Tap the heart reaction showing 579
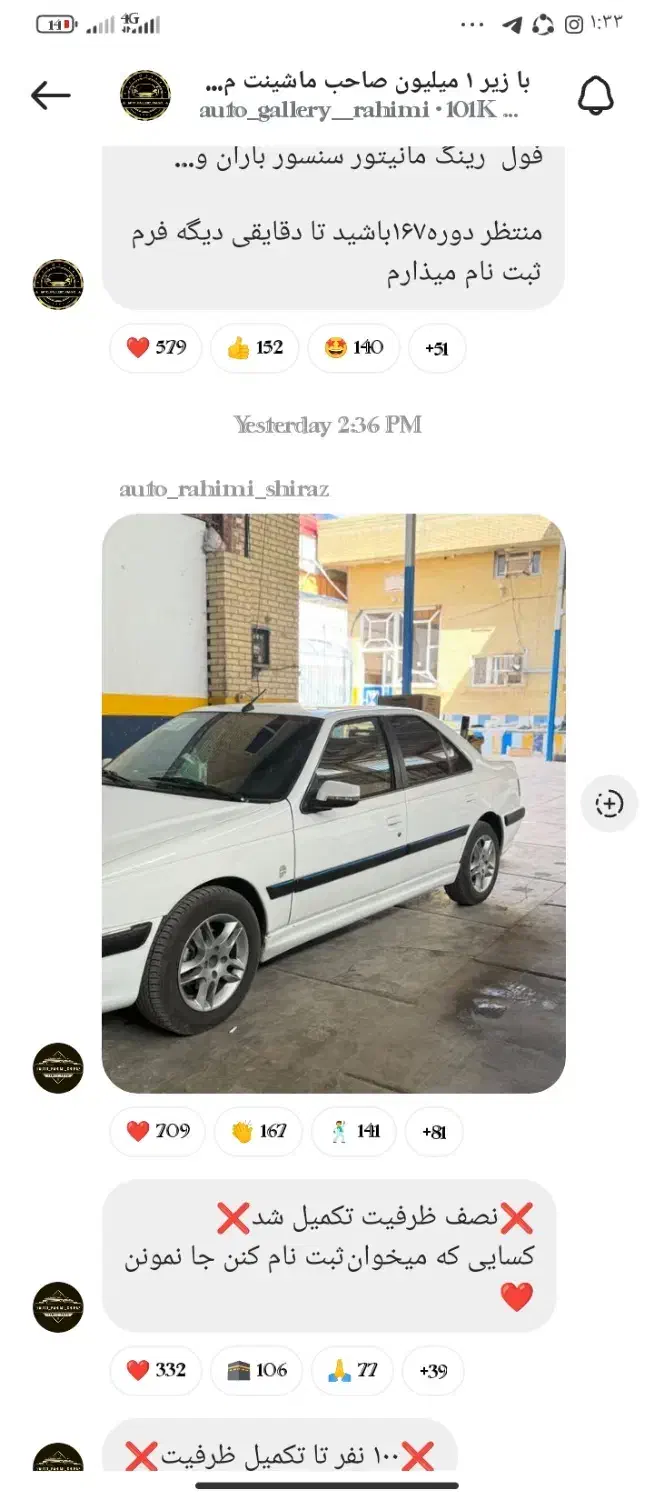Screen dimensions: 654x1500 pos(156,348)
